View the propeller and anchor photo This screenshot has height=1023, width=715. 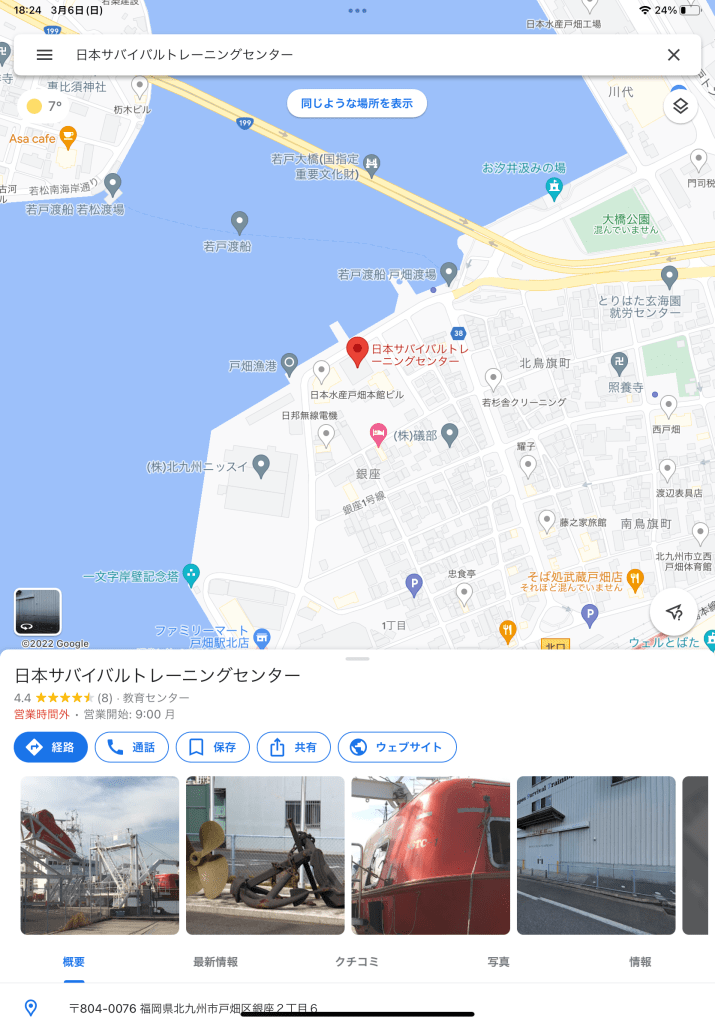click(265, 855)
